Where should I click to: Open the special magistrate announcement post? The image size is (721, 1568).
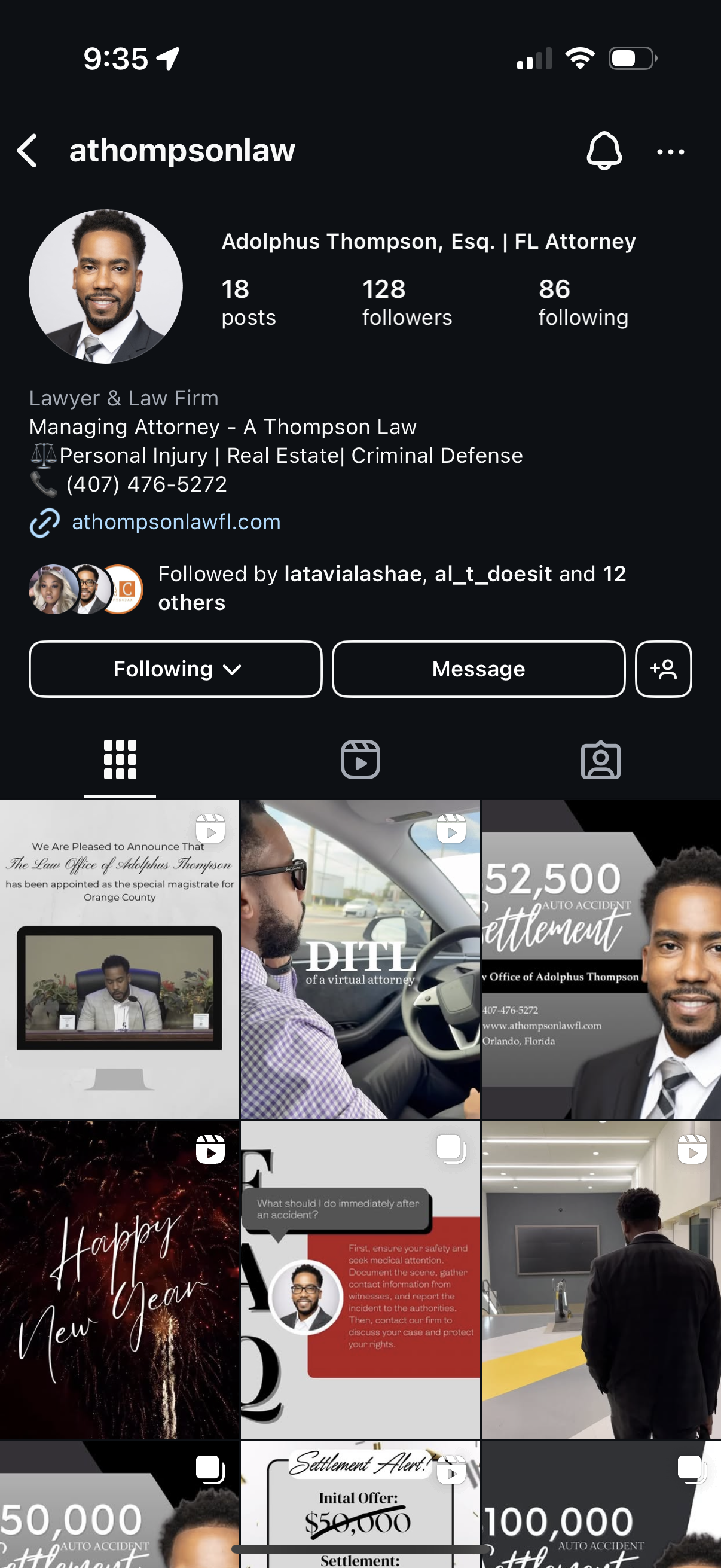(x=119, y=959)
